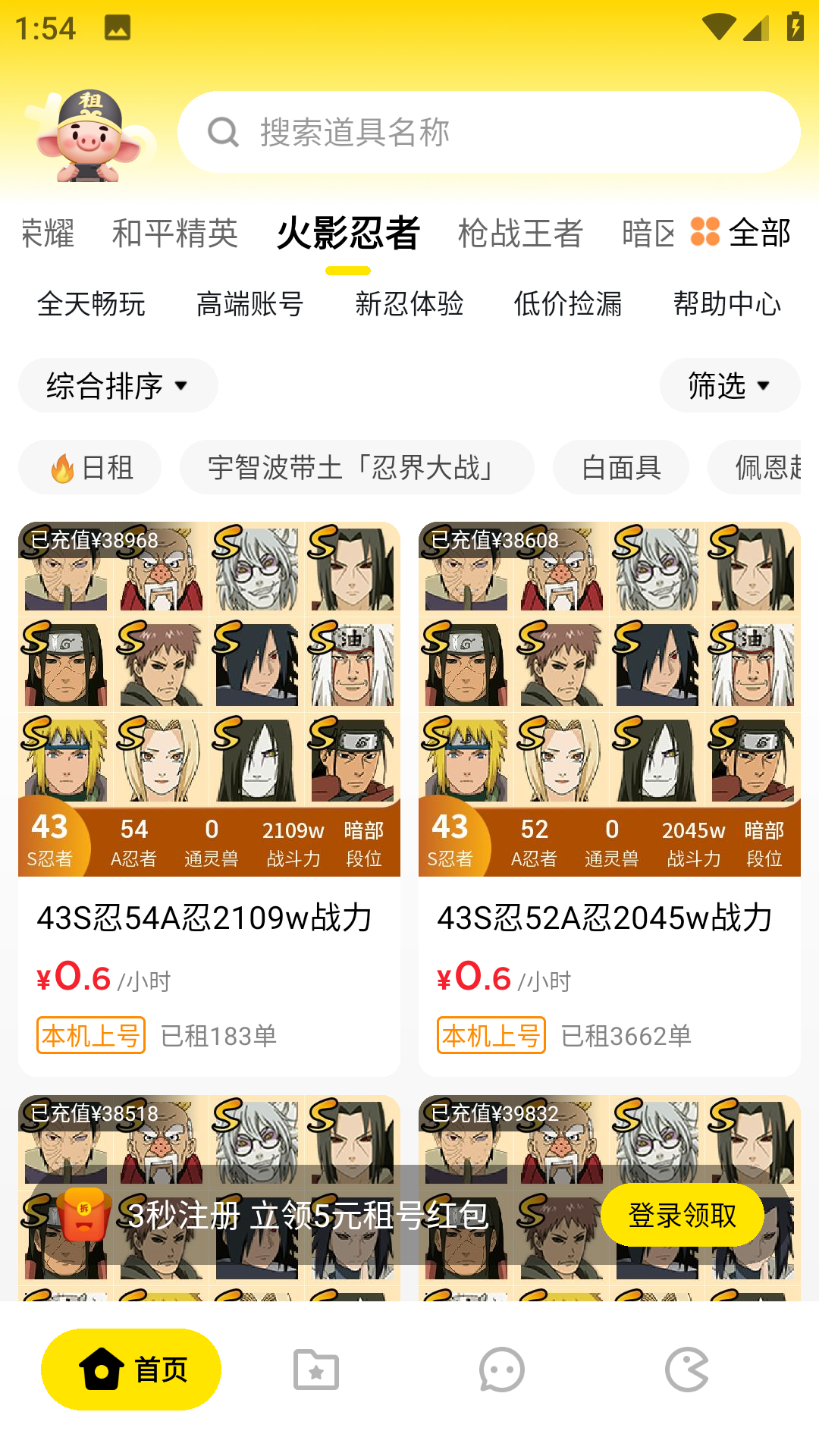Viewport: 819px width, 1456px height.
Task: Expand the 综合排序 sort dropdown
Action: point(118,385)
